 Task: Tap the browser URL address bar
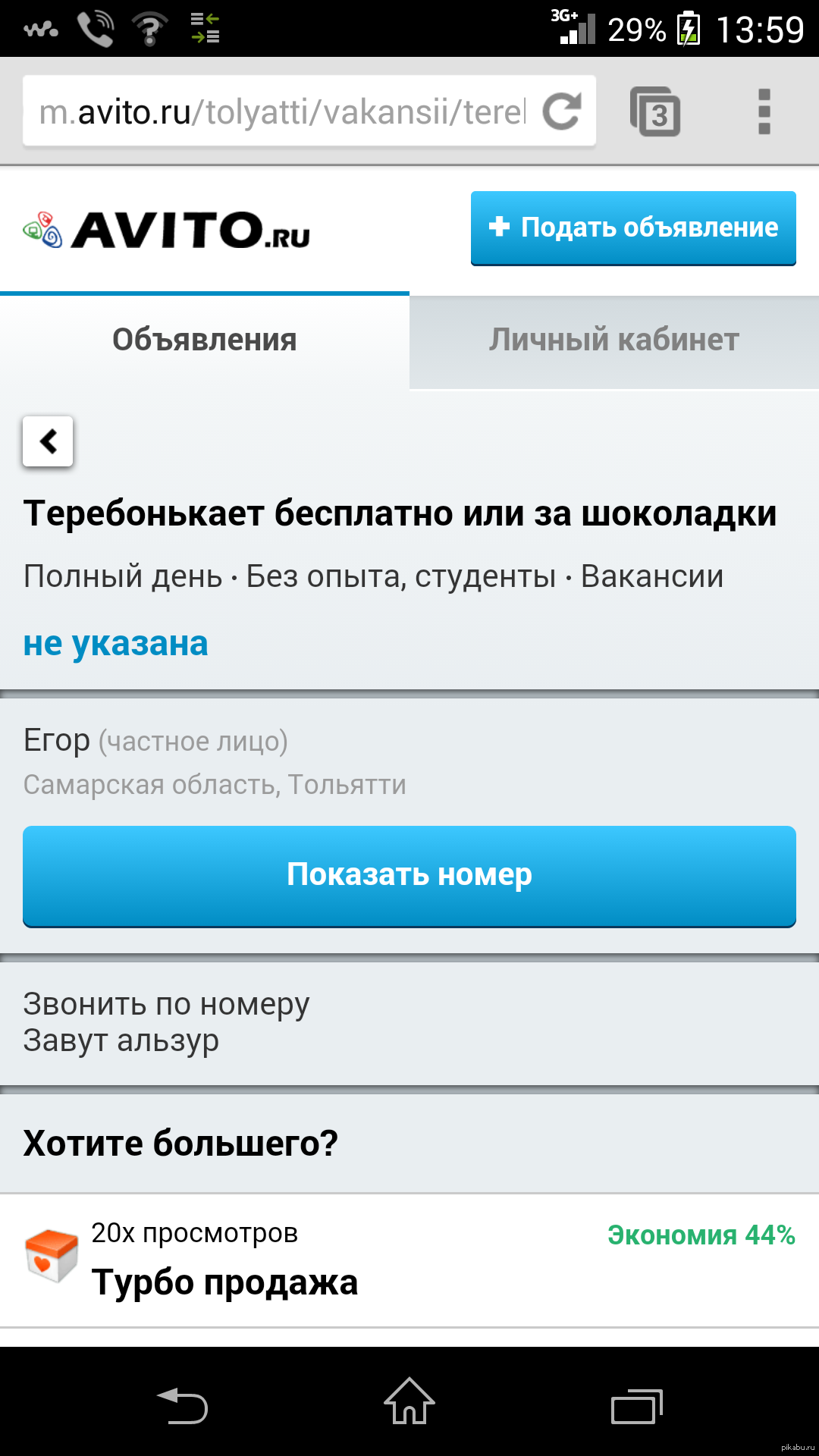[281, 112]
